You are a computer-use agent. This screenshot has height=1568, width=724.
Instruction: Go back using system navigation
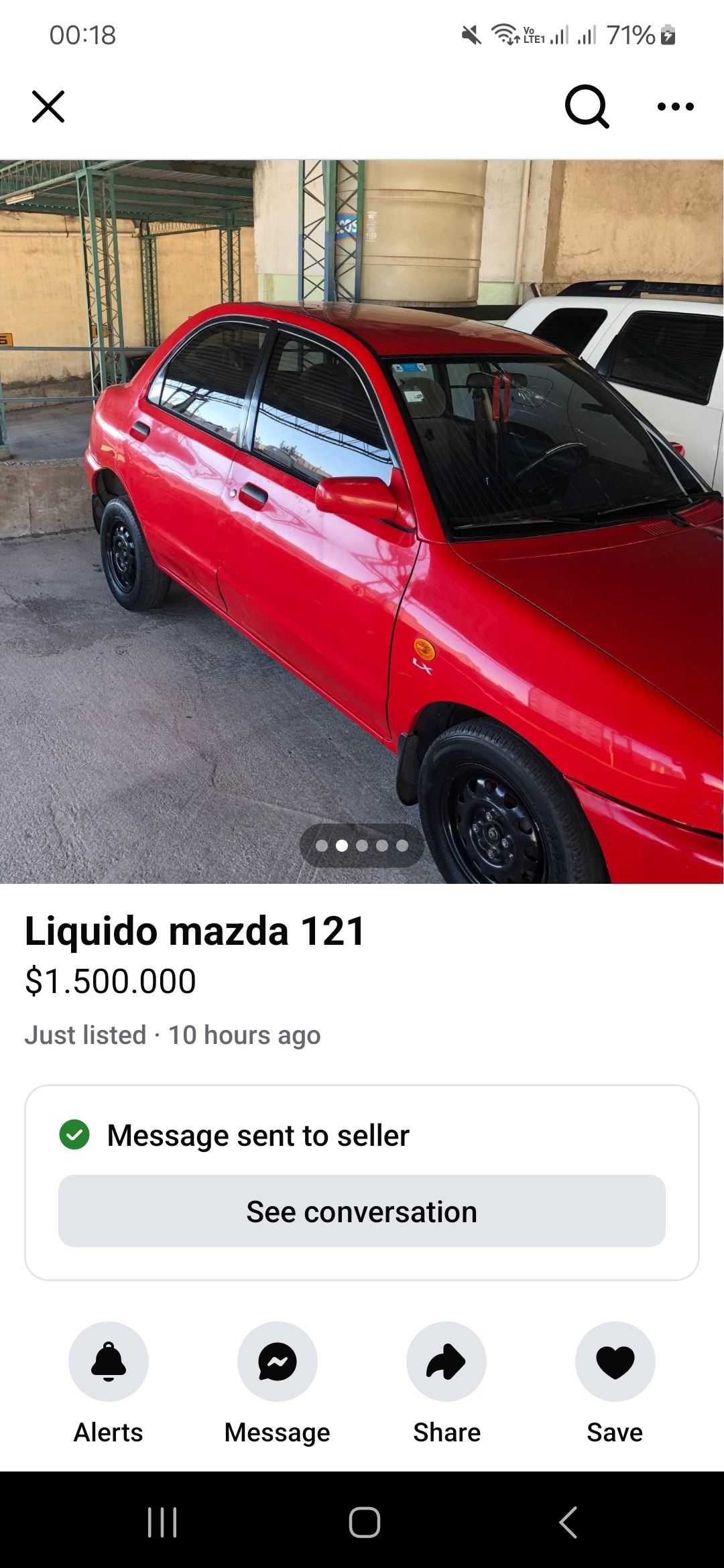click(568, 1522)
